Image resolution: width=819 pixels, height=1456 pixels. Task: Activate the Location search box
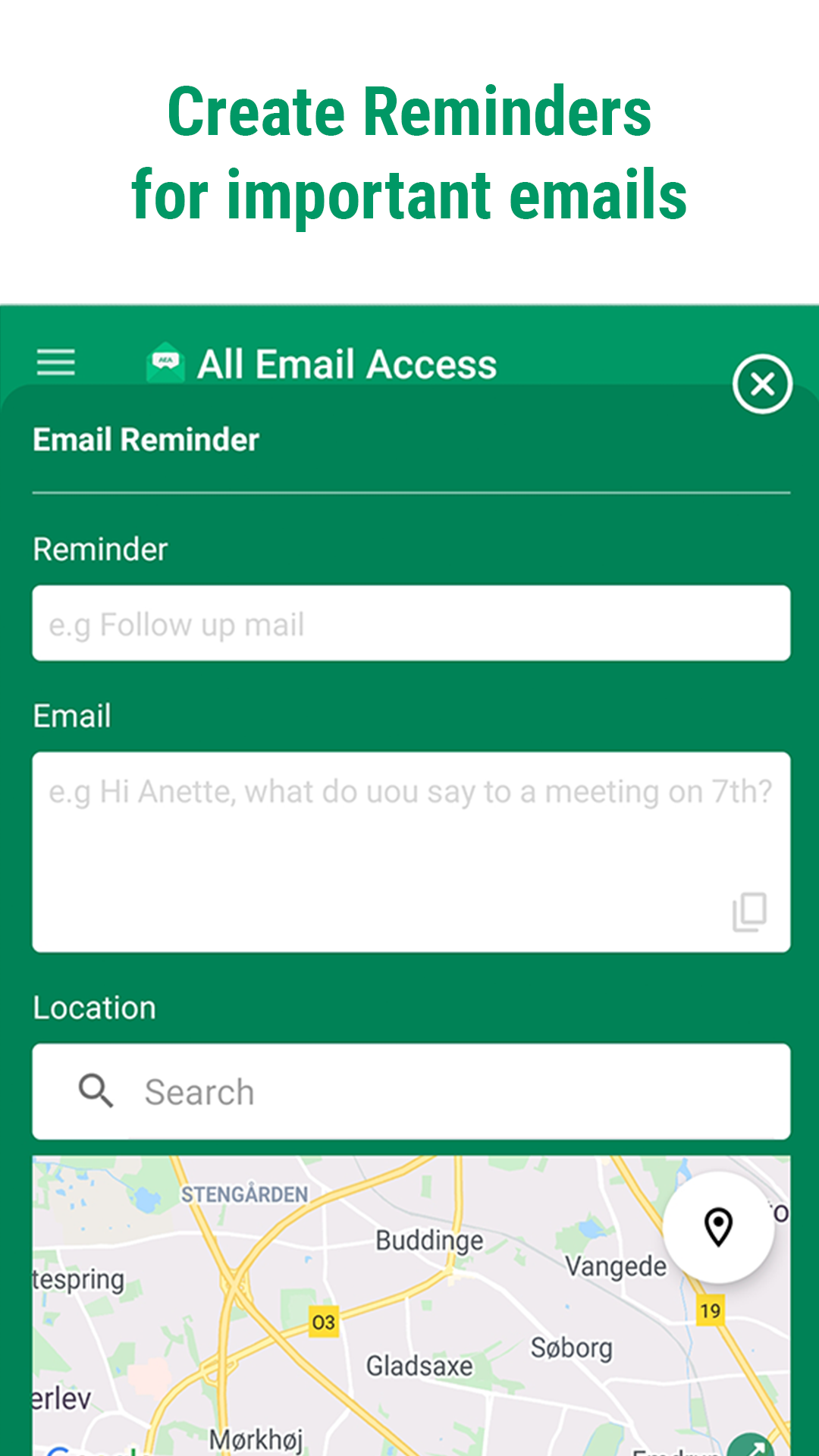click(411, 1091)
